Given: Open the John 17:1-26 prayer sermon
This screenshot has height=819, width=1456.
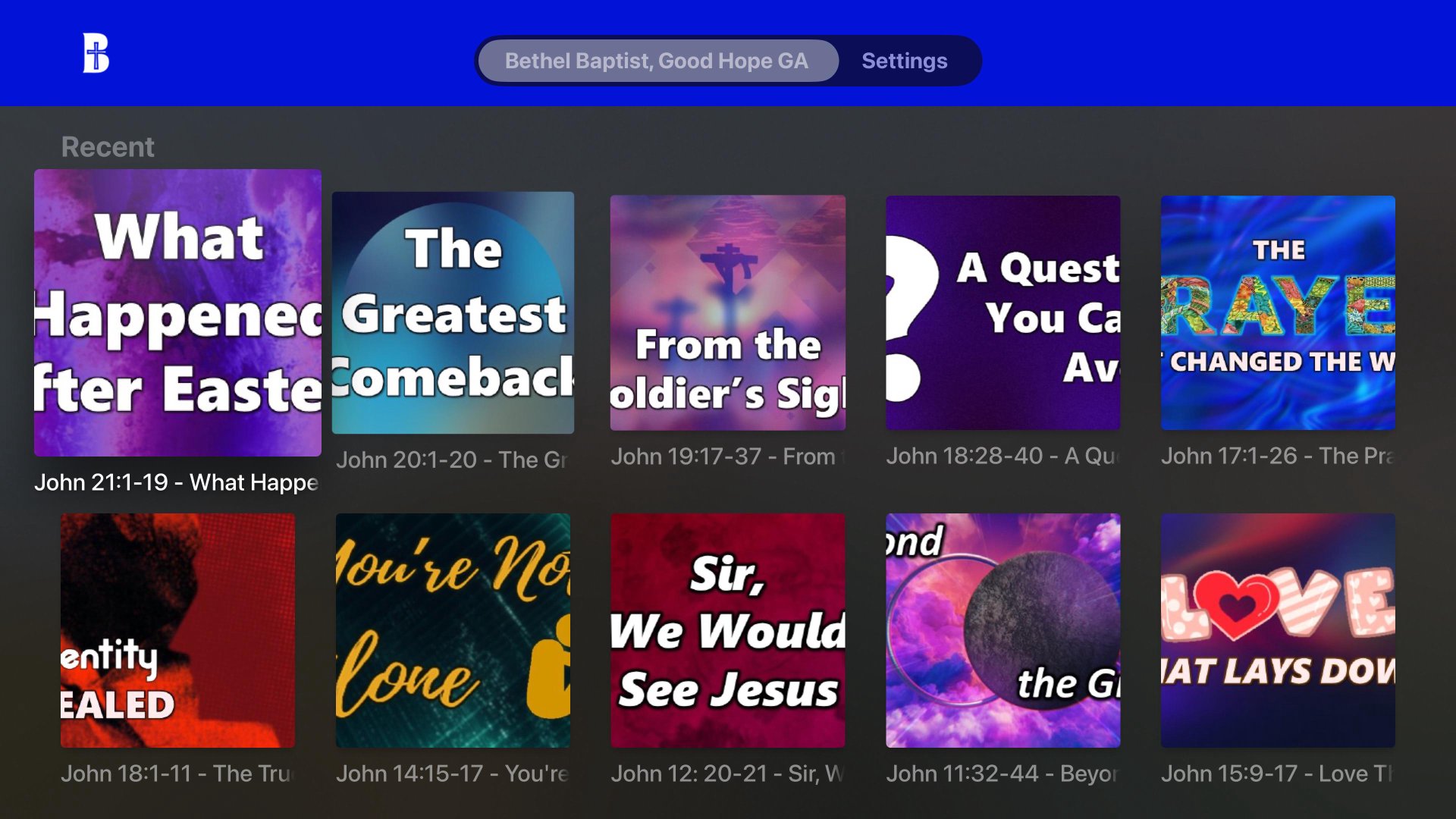Looking at the screenshot, I should point(1277,312).
